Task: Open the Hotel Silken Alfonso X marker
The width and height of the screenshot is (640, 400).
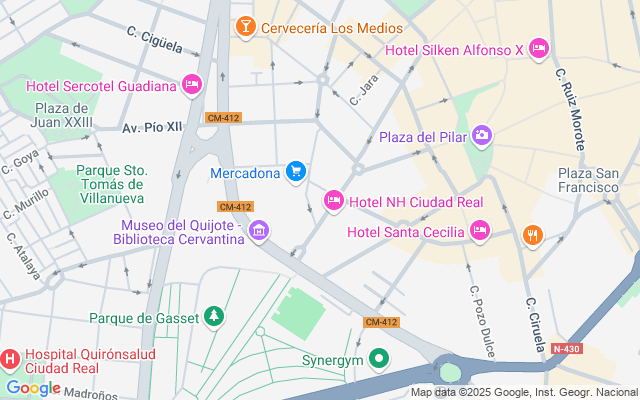Action: (x=539, y=48)
